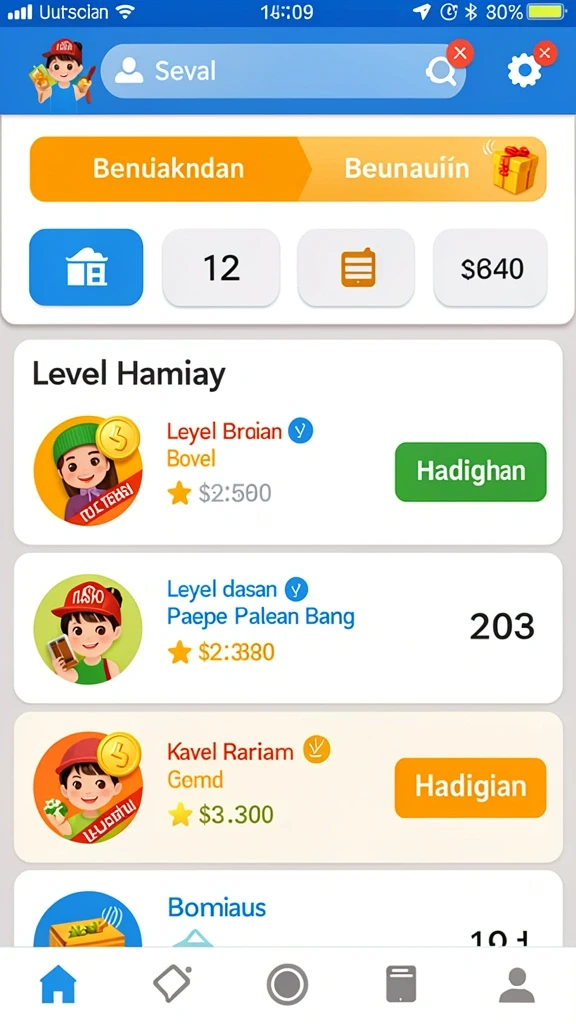576x1024 pixels.
Task: Open the Leyel Broian Bovel card
Action: pos(288,441)
